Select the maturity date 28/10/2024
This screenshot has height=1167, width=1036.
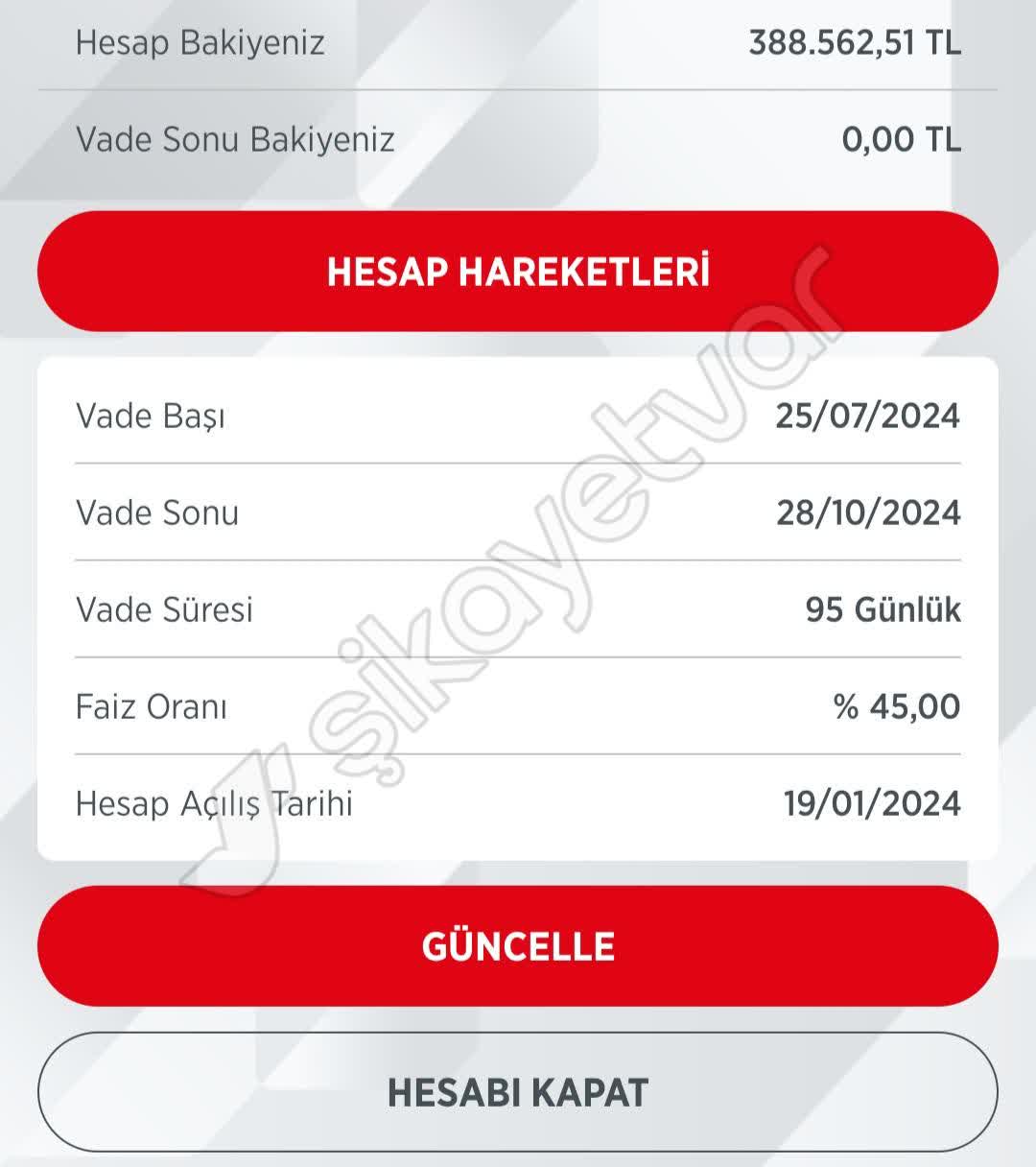click(x=868, y=513)
